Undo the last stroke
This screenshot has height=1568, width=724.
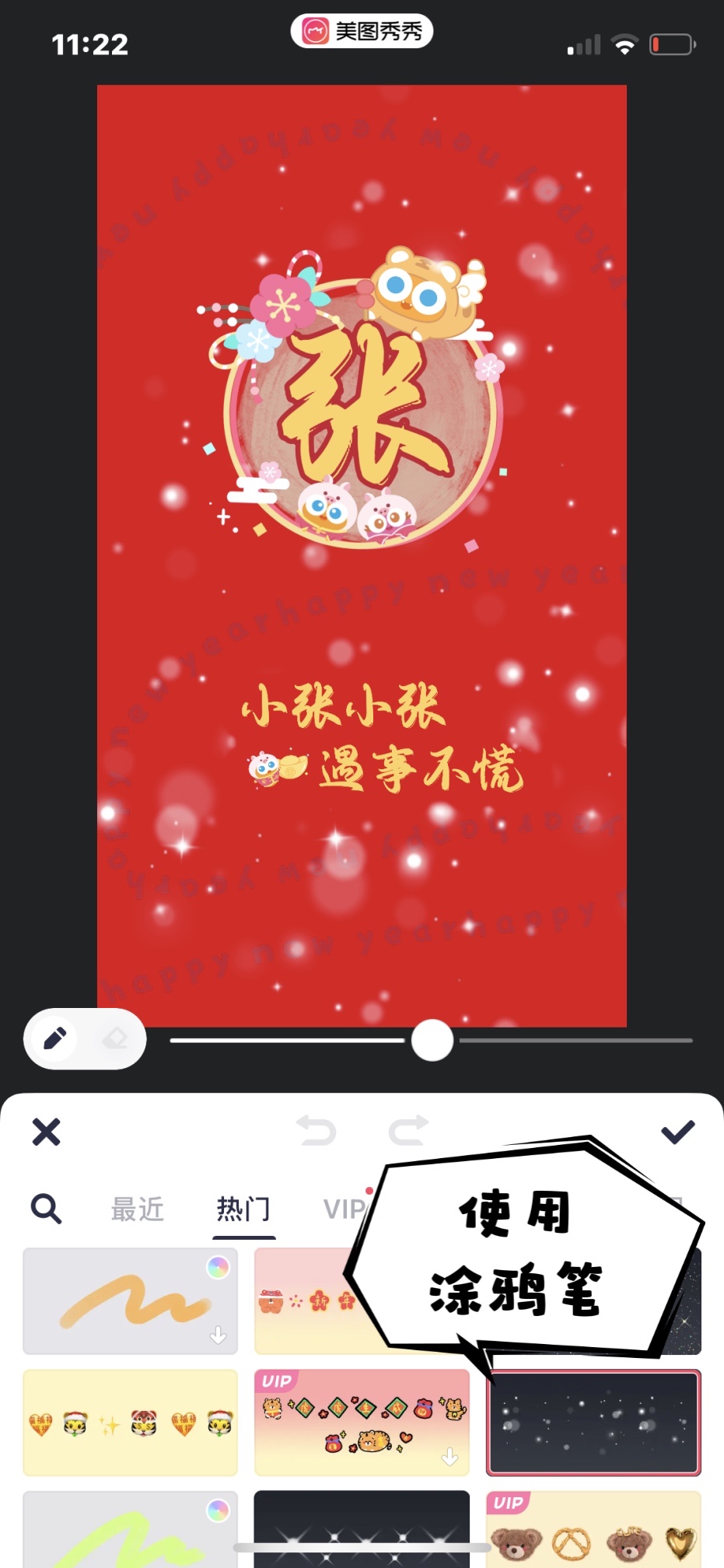(317, 1130)
